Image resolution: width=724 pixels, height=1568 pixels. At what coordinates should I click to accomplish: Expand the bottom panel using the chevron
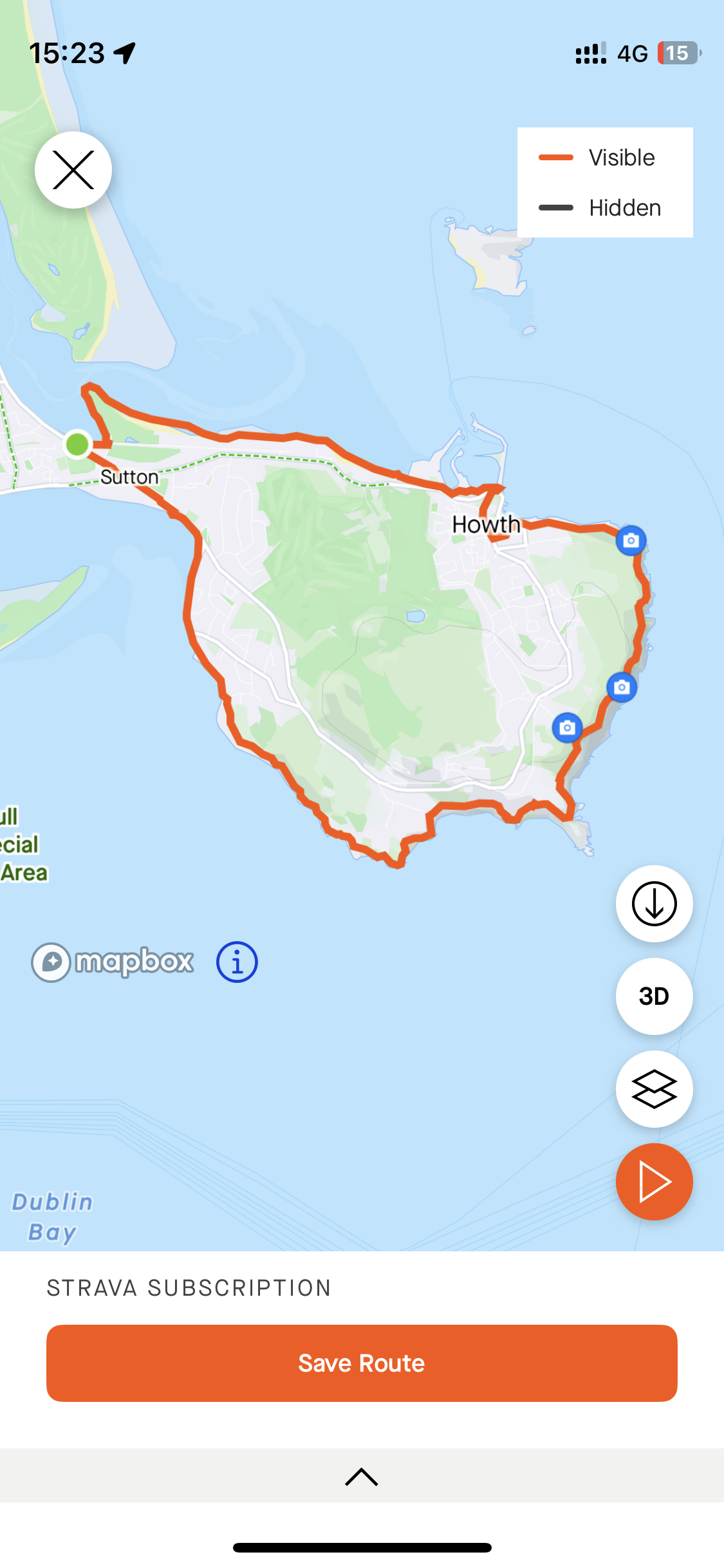362,1477
